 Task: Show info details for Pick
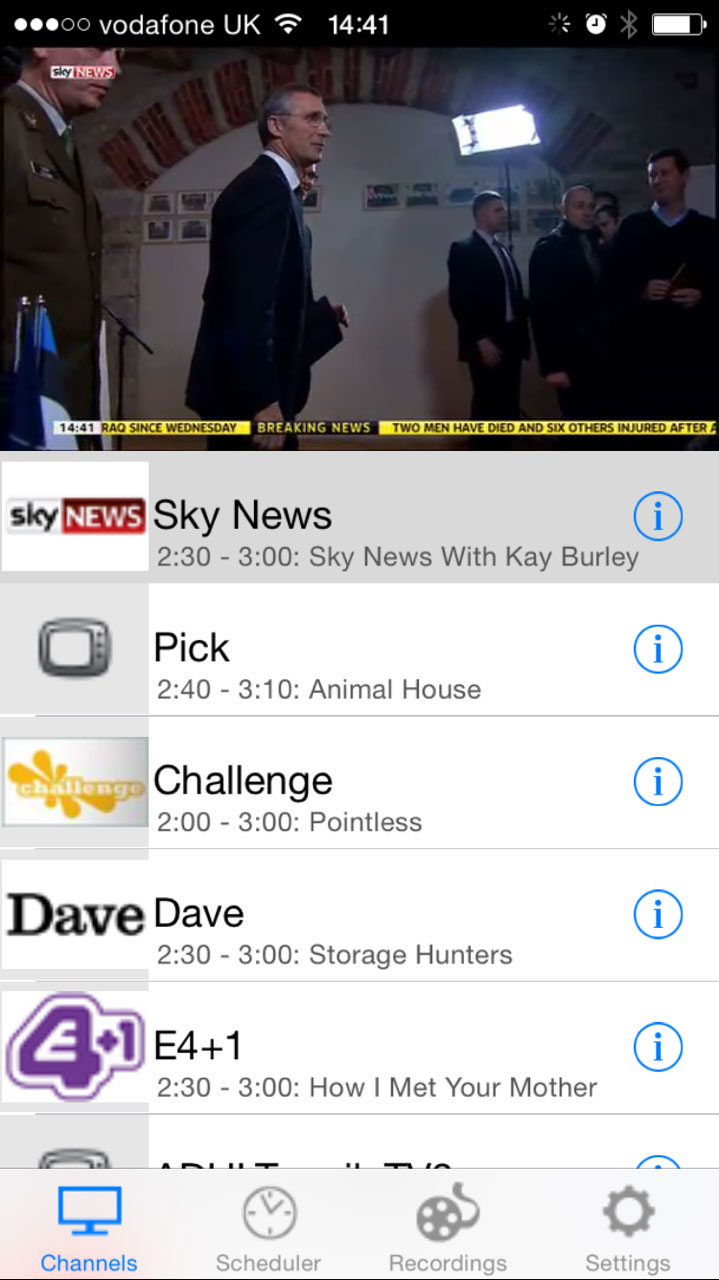657,649
